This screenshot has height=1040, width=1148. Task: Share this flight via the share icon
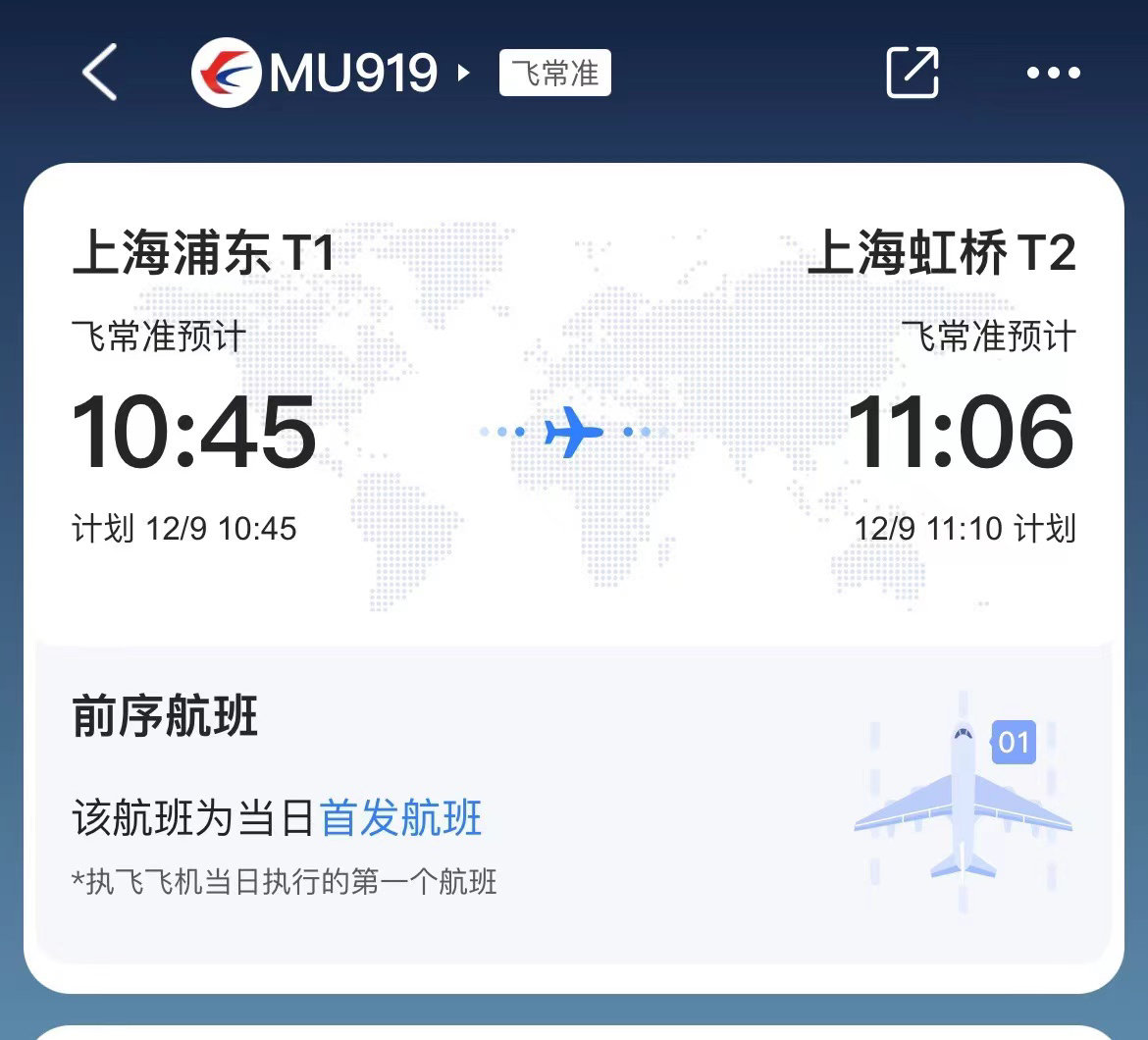tap(913, 73)
